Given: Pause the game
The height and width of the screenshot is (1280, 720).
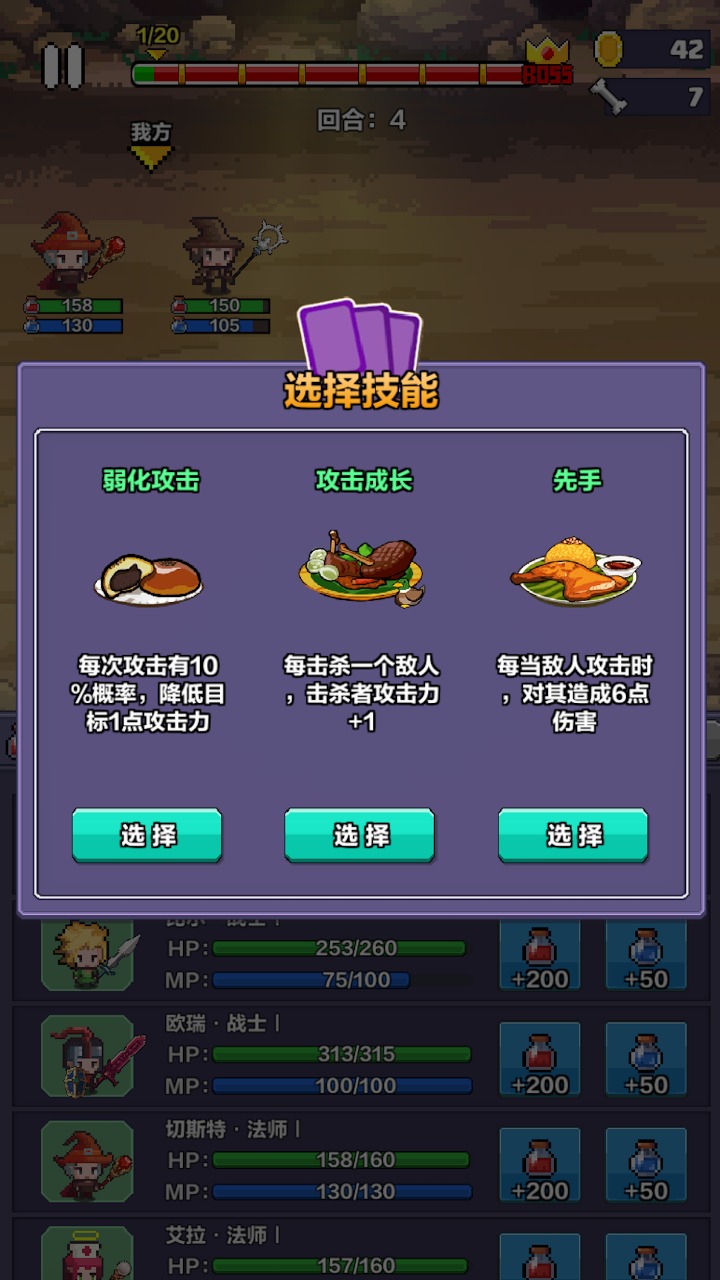Looking at the screenshot, I should (62, 67).
